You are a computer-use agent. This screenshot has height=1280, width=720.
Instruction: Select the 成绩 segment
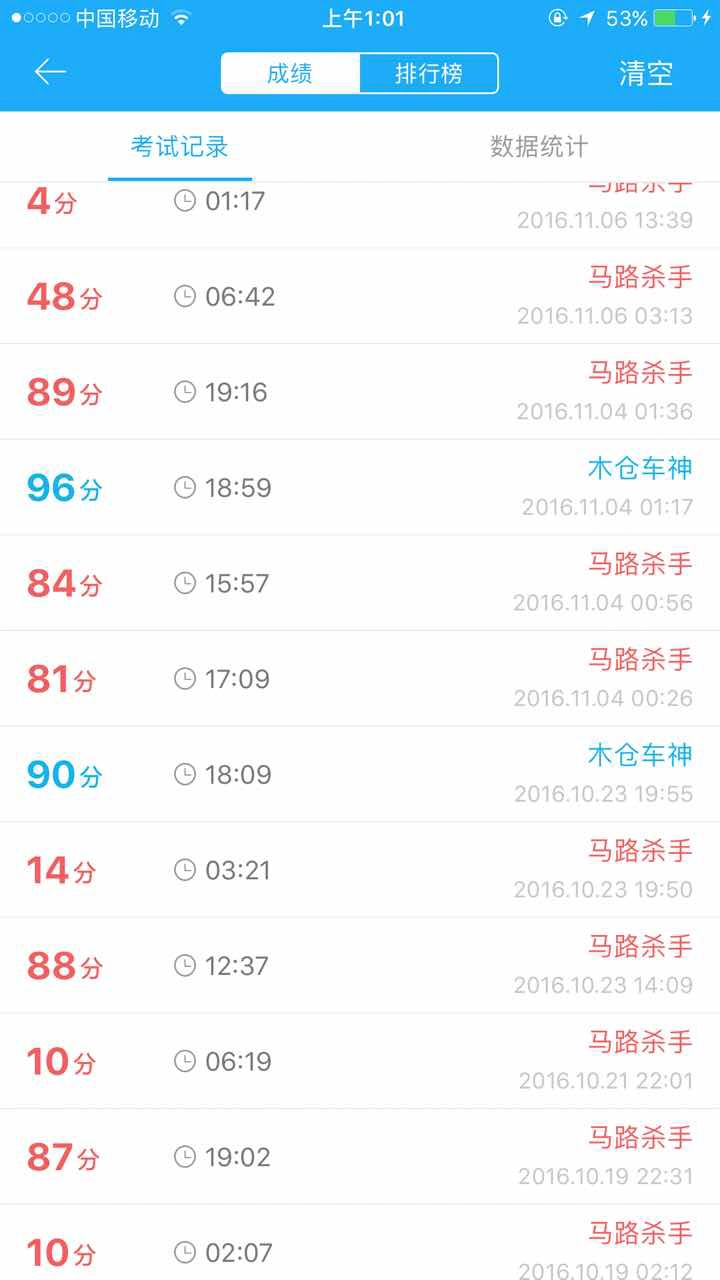pos(290,73)
